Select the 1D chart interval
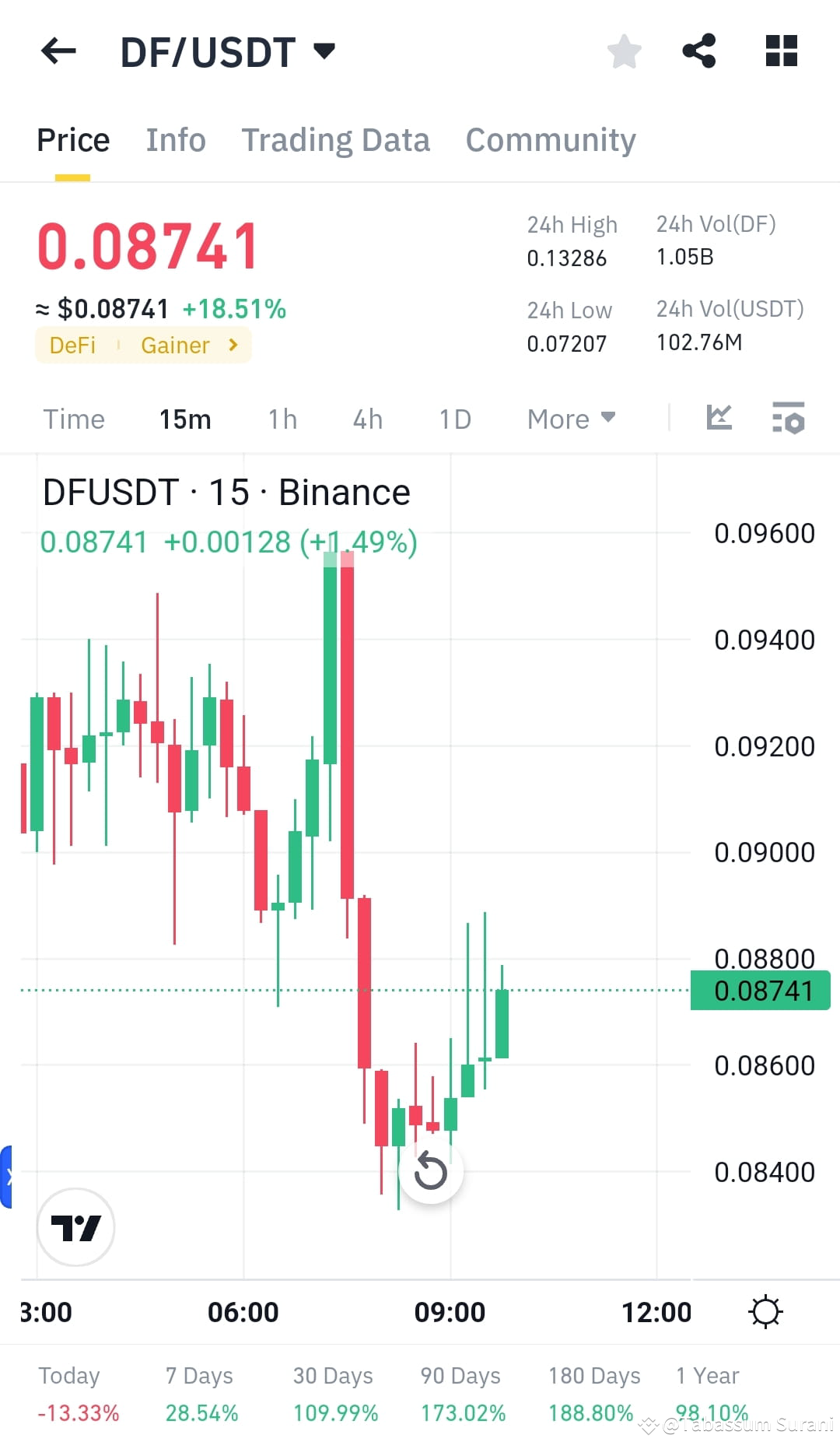 (455, 419)
